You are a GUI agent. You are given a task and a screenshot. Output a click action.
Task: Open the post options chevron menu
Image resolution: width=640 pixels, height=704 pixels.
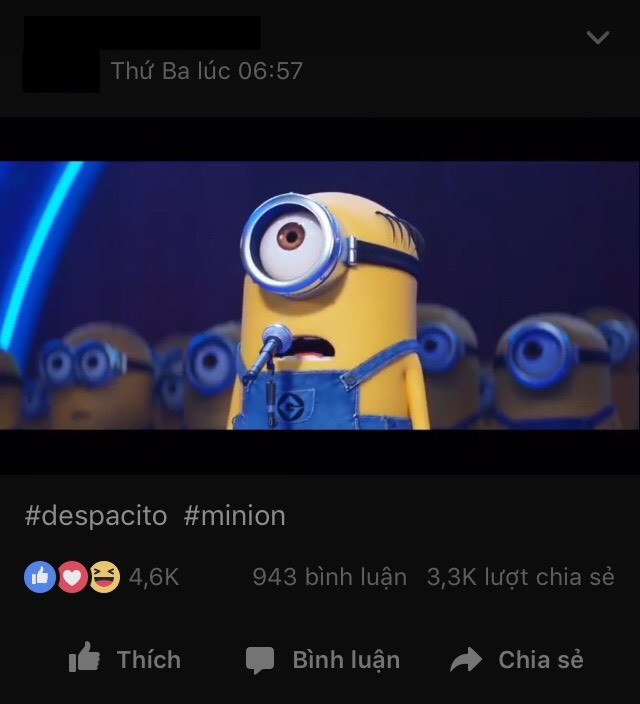point(597,39)
